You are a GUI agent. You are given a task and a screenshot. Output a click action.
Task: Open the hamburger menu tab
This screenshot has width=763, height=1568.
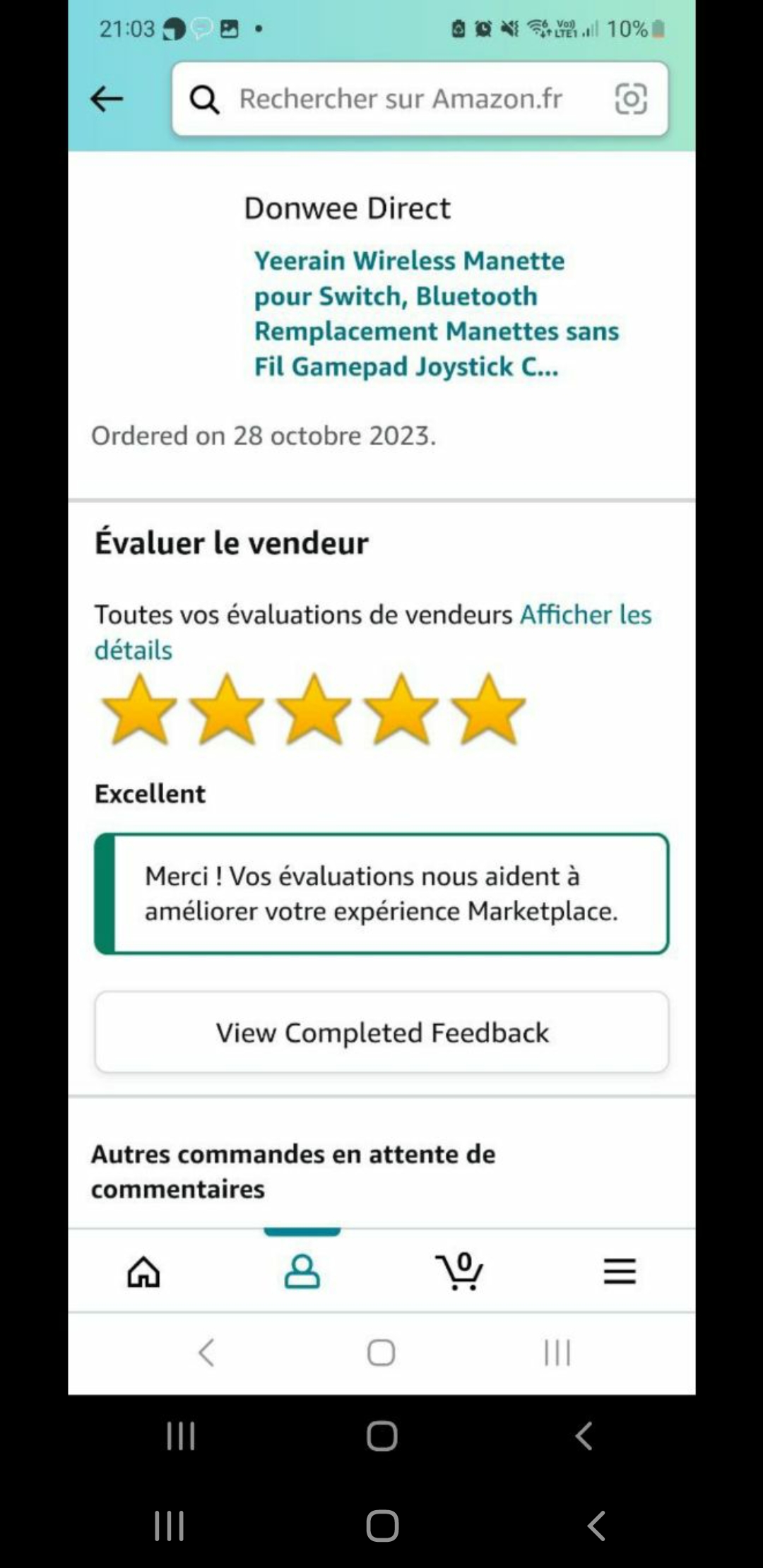pyautogui.click(x=620, y=1272)
